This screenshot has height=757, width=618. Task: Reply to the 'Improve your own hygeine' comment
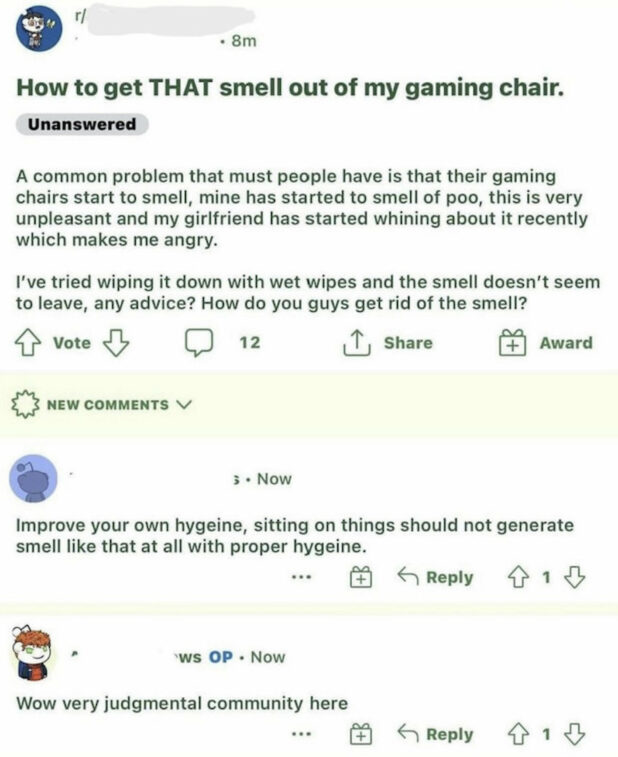coord(435,577)
